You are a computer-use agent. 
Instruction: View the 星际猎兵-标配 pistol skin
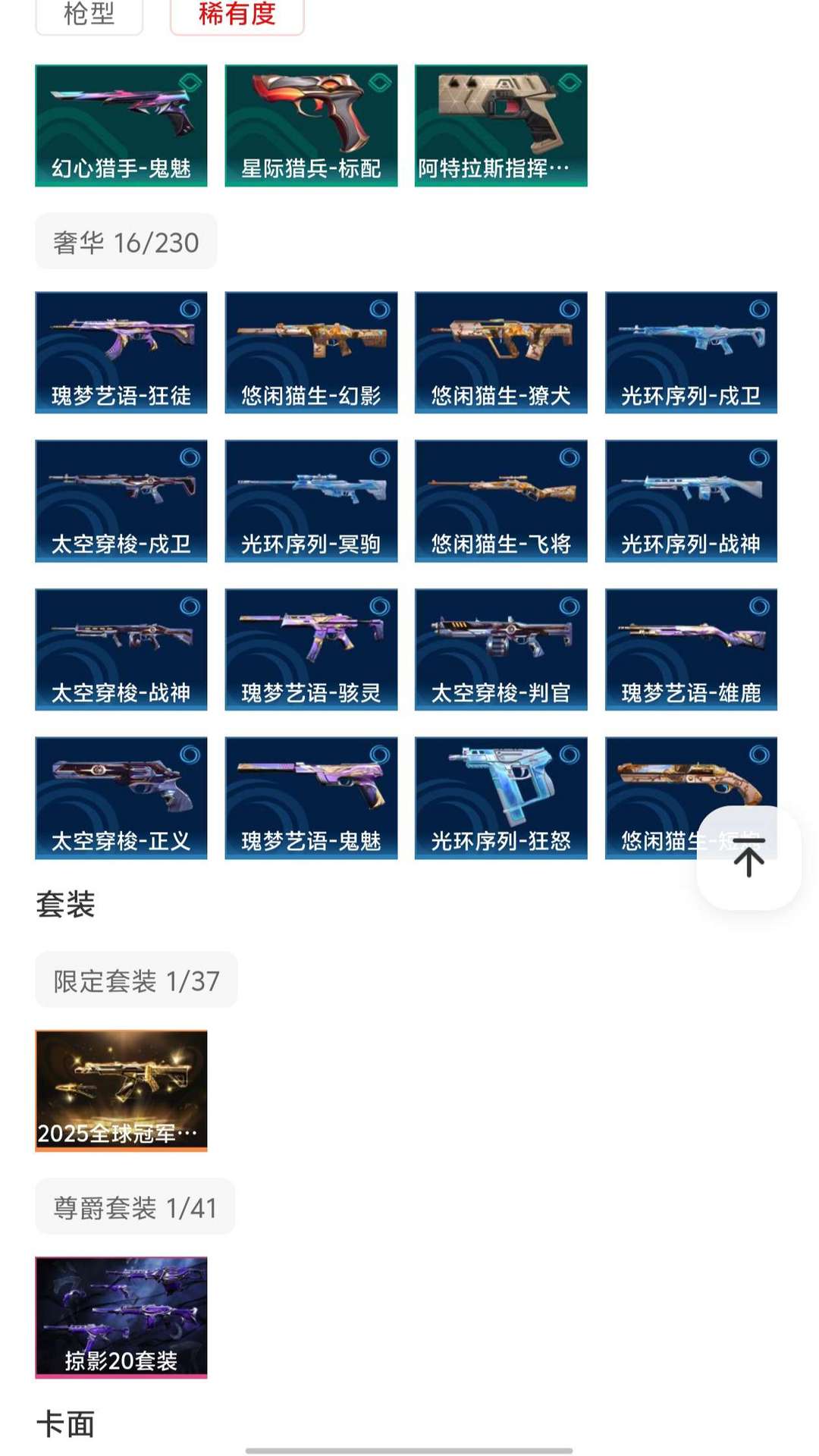pyautogui.click(x=311, y=125)
